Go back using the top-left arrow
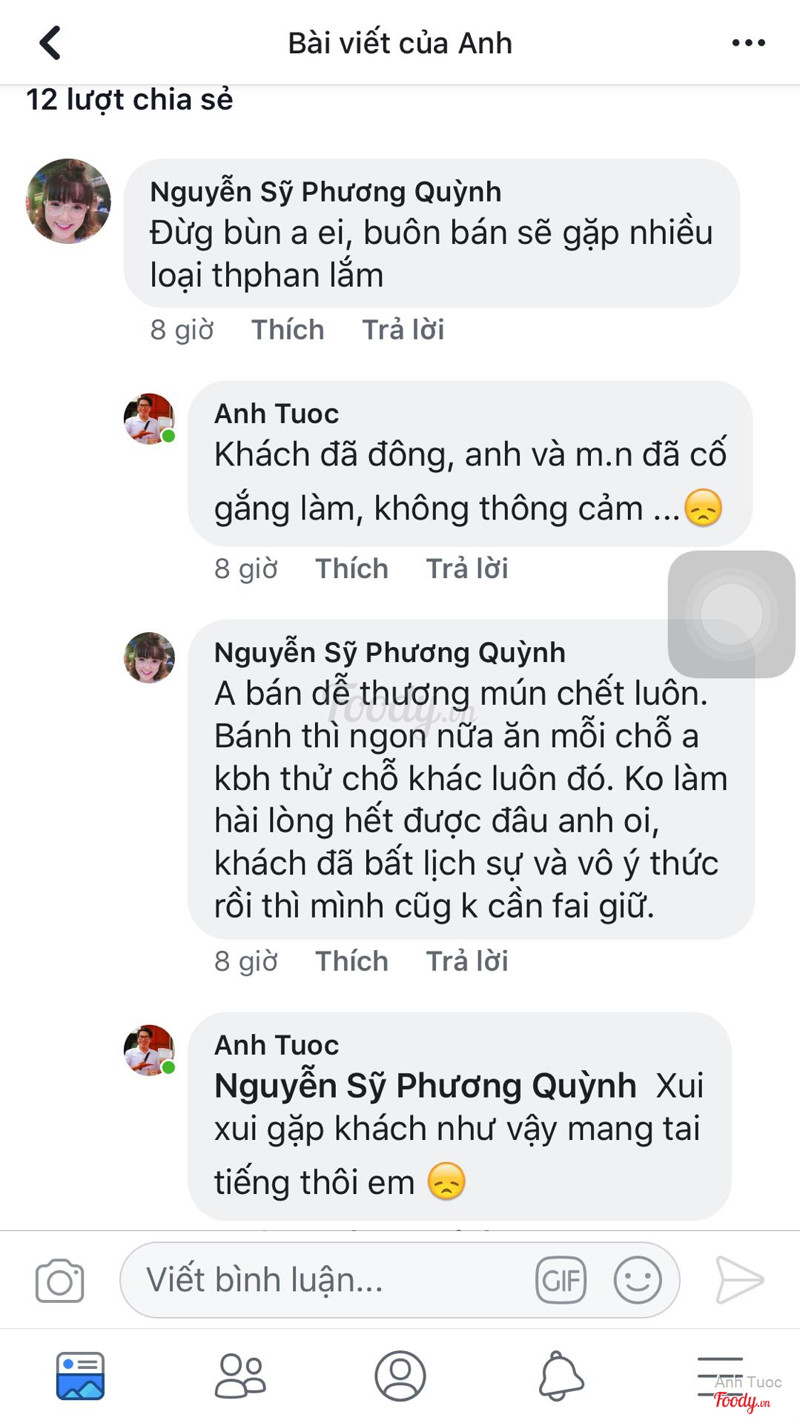The image size is (800, 1423). (x=49, y=43)
